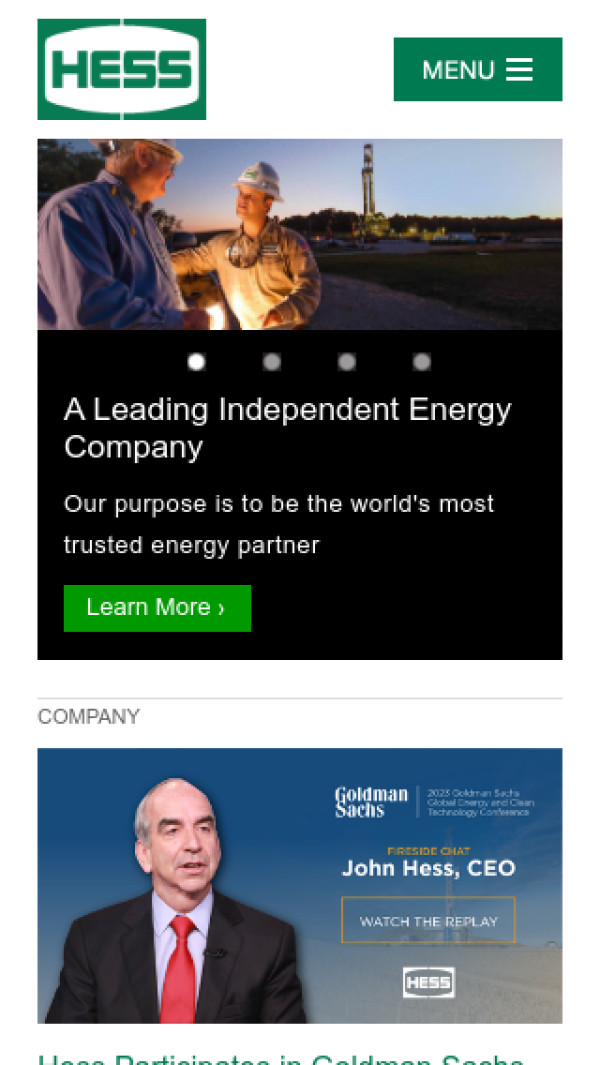The image size is (600, 1065).
Task: Select the first carousel slide dot
Action: 196,362
